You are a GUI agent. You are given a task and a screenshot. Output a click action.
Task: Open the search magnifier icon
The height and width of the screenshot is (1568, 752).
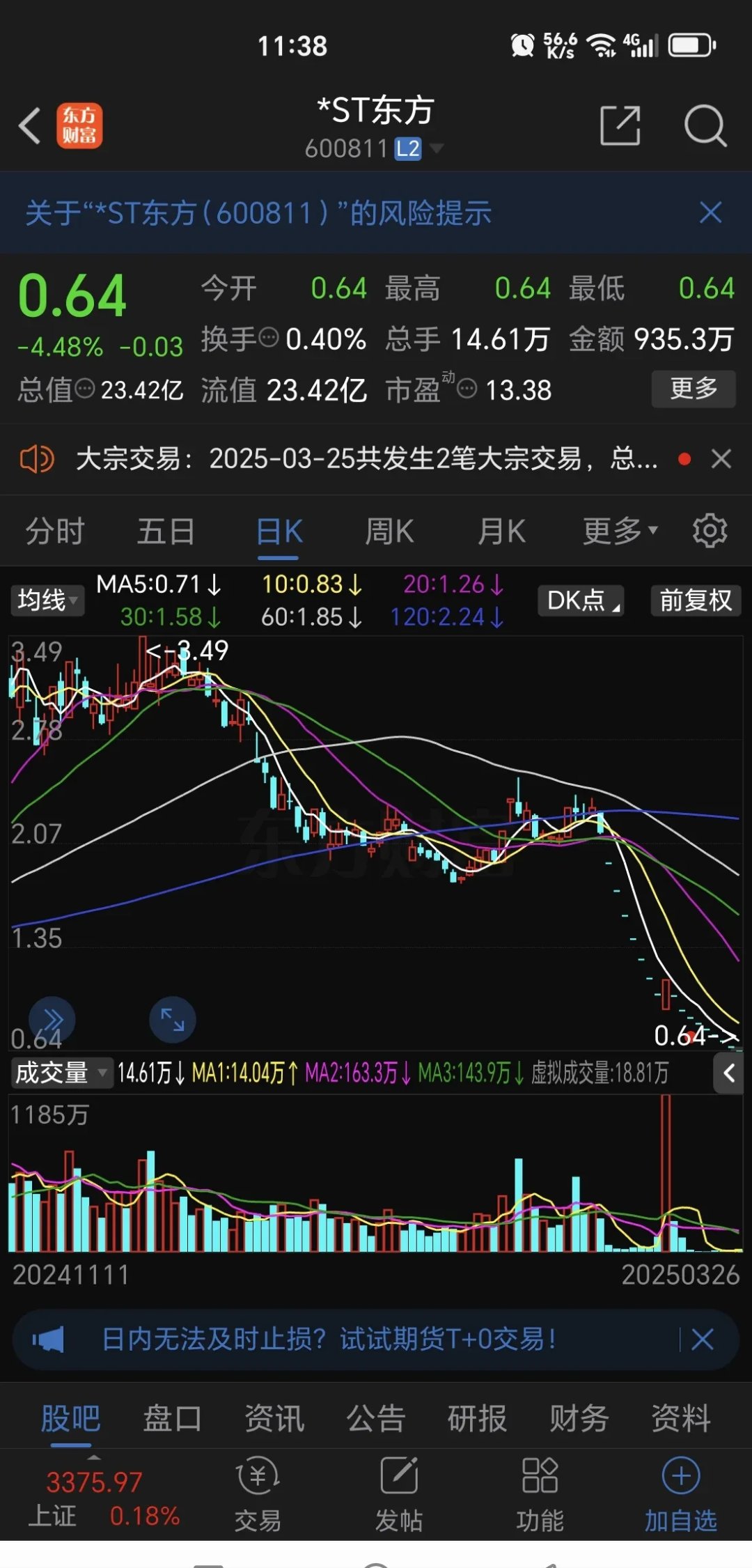[x=705, y=126]
